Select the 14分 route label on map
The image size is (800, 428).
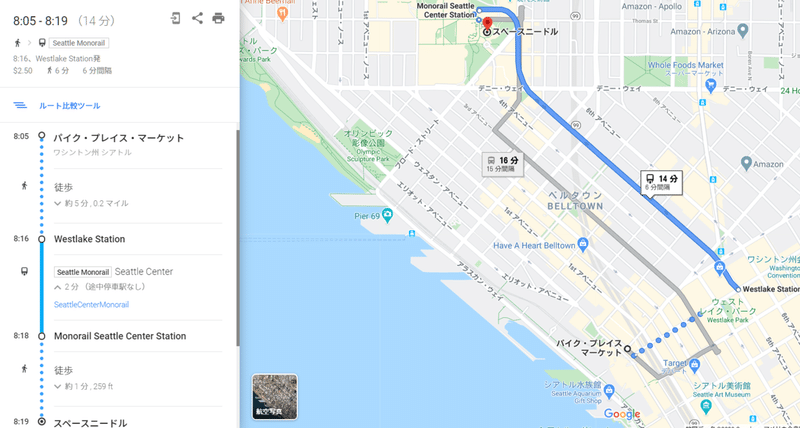661,182
